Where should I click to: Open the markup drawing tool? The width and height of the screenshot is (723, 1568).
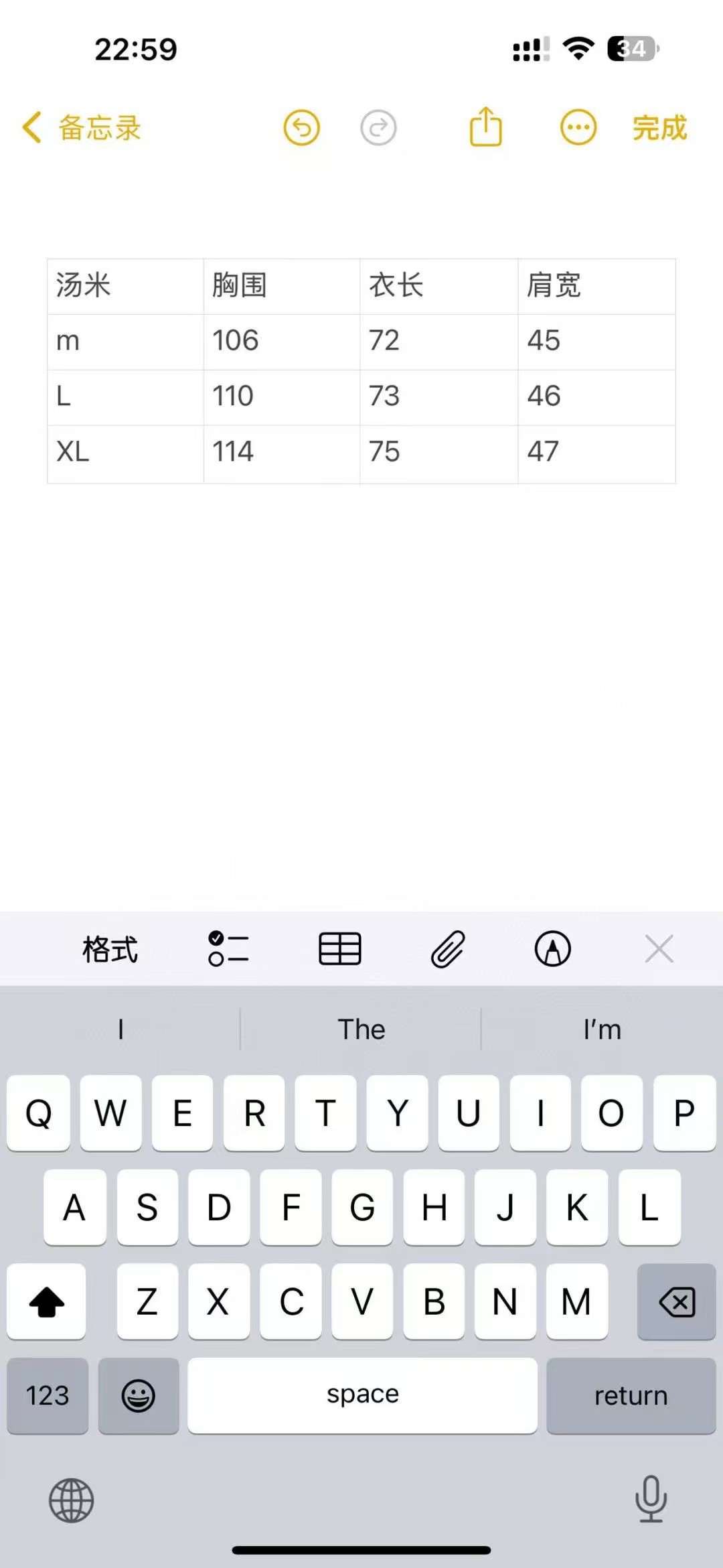[x=553, y=949]
